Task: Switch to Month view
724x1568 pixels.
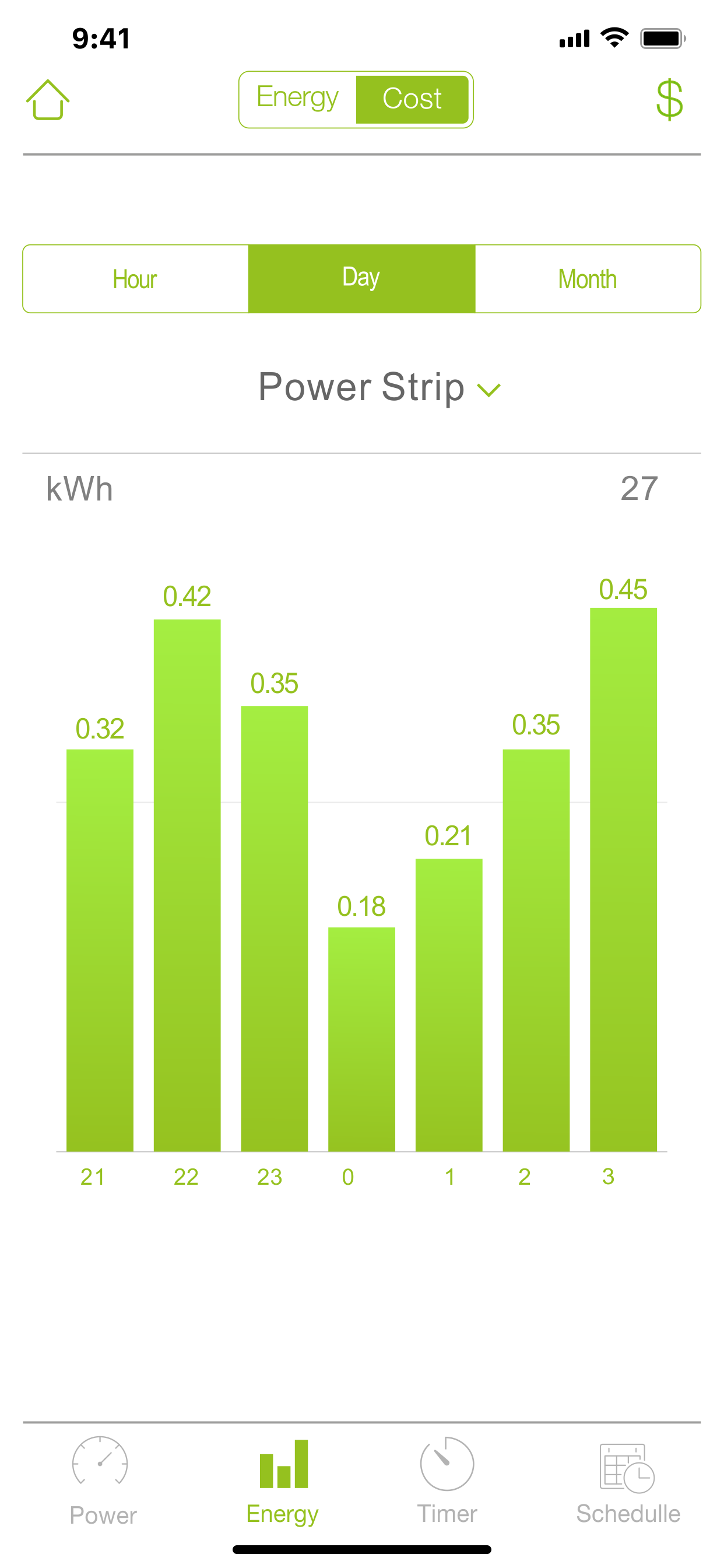Action: click(588, 279)
